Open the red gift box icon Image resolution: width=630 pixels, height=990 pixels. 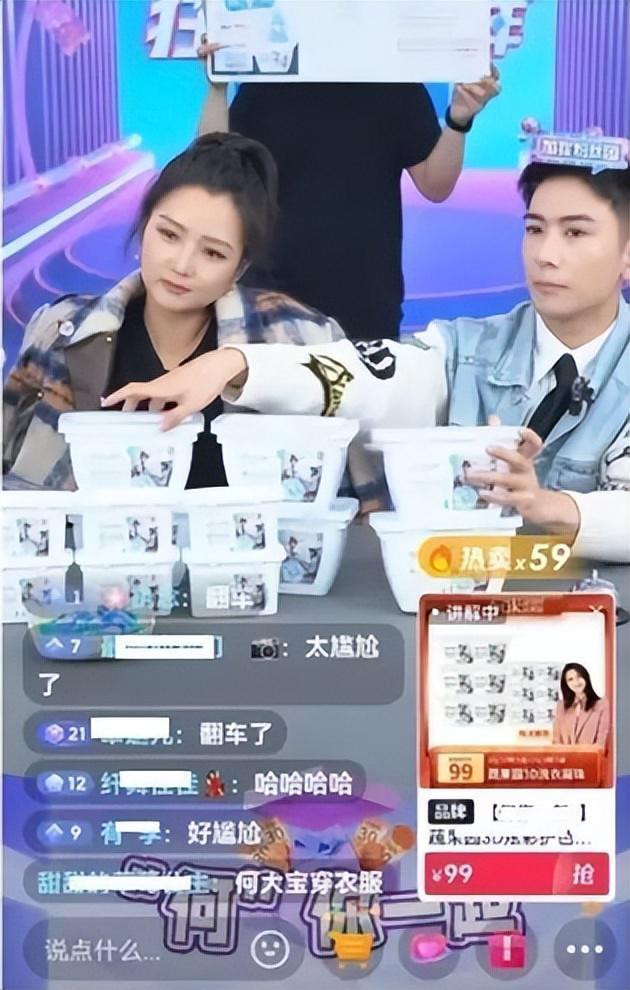(x=506, y=949)
